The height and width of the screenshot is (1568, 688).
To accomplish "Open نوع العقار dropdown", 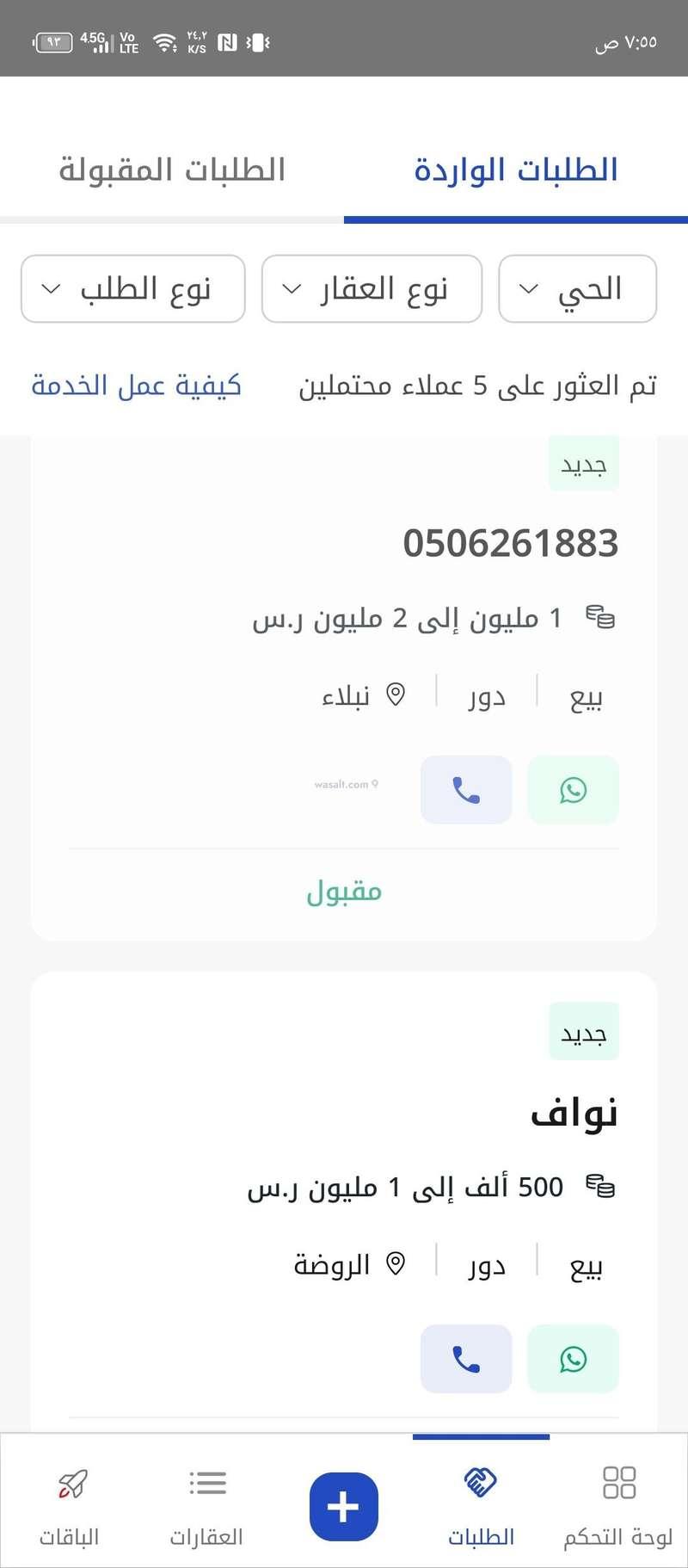I will pos(372,289).
